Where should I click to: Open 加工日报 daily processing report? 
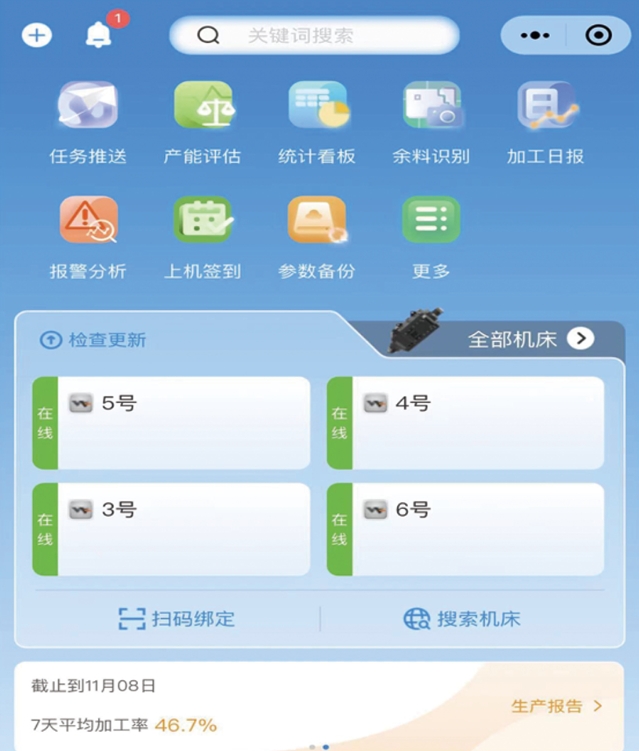coord(545,123)
